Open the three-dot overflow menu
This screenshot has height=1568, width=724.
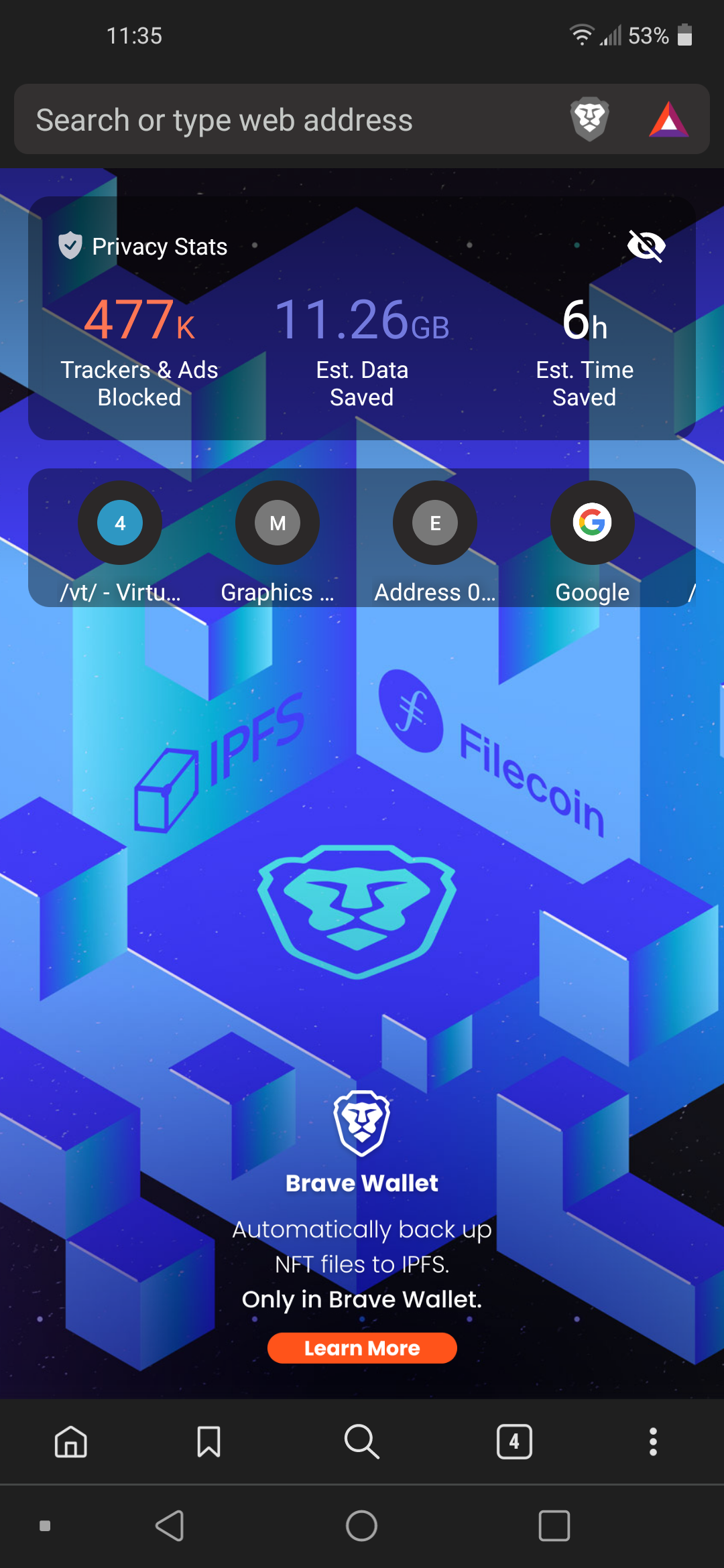(653, 1441)
